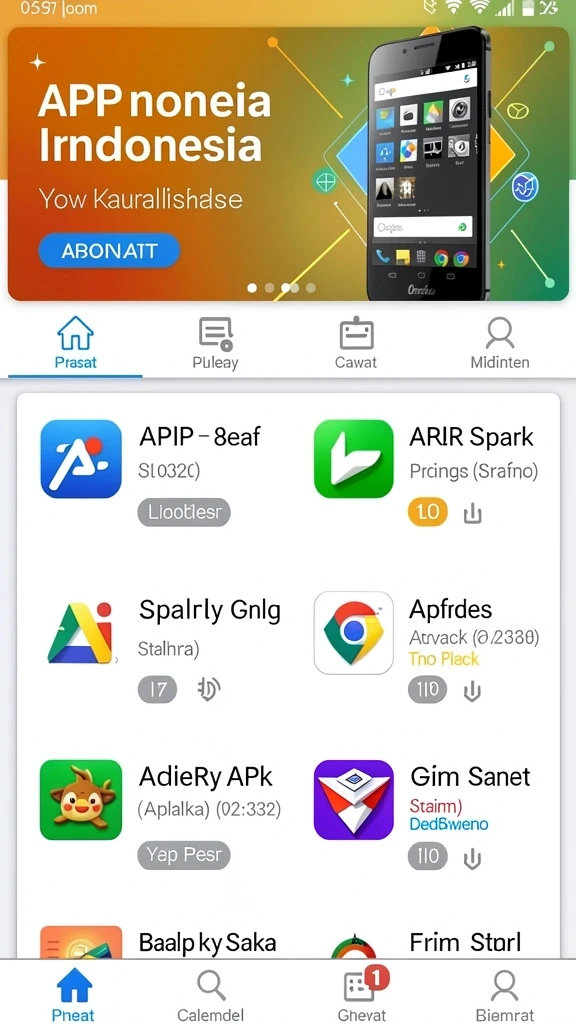Tap the Liootlesr chip under APIP - 8eaf
This screenshot has width=576, height=1024.
coord(184,512)
